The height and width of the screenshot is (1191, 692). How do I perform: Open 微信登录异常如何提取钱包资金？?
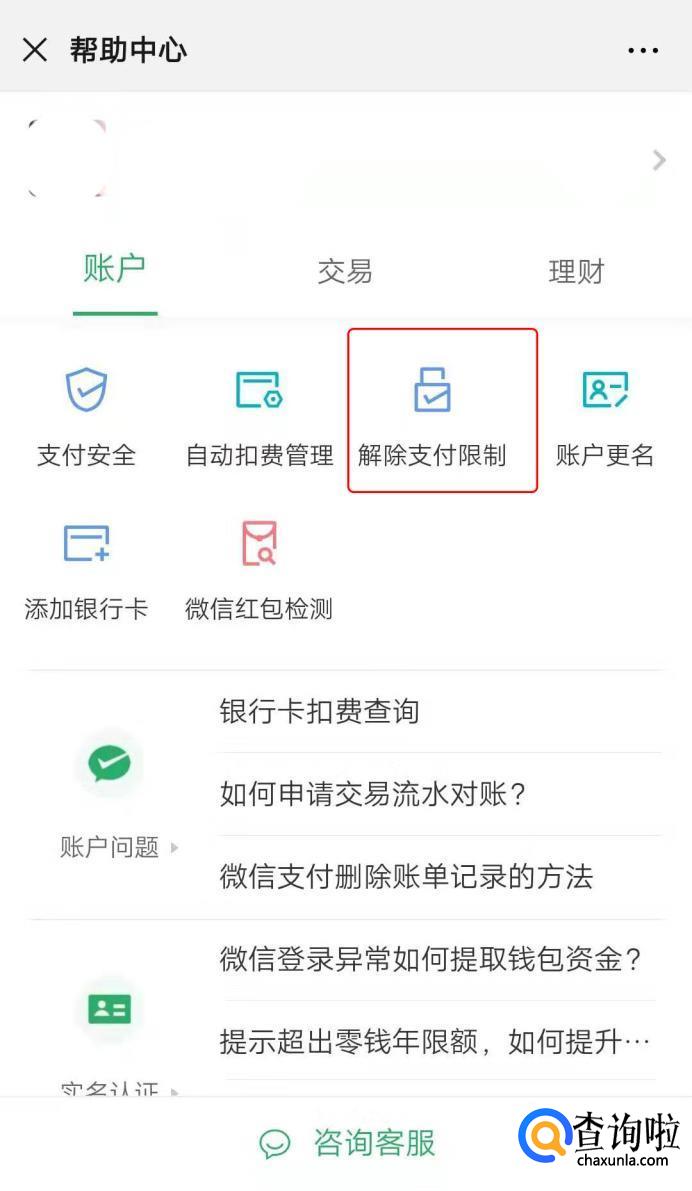(431, 960)
